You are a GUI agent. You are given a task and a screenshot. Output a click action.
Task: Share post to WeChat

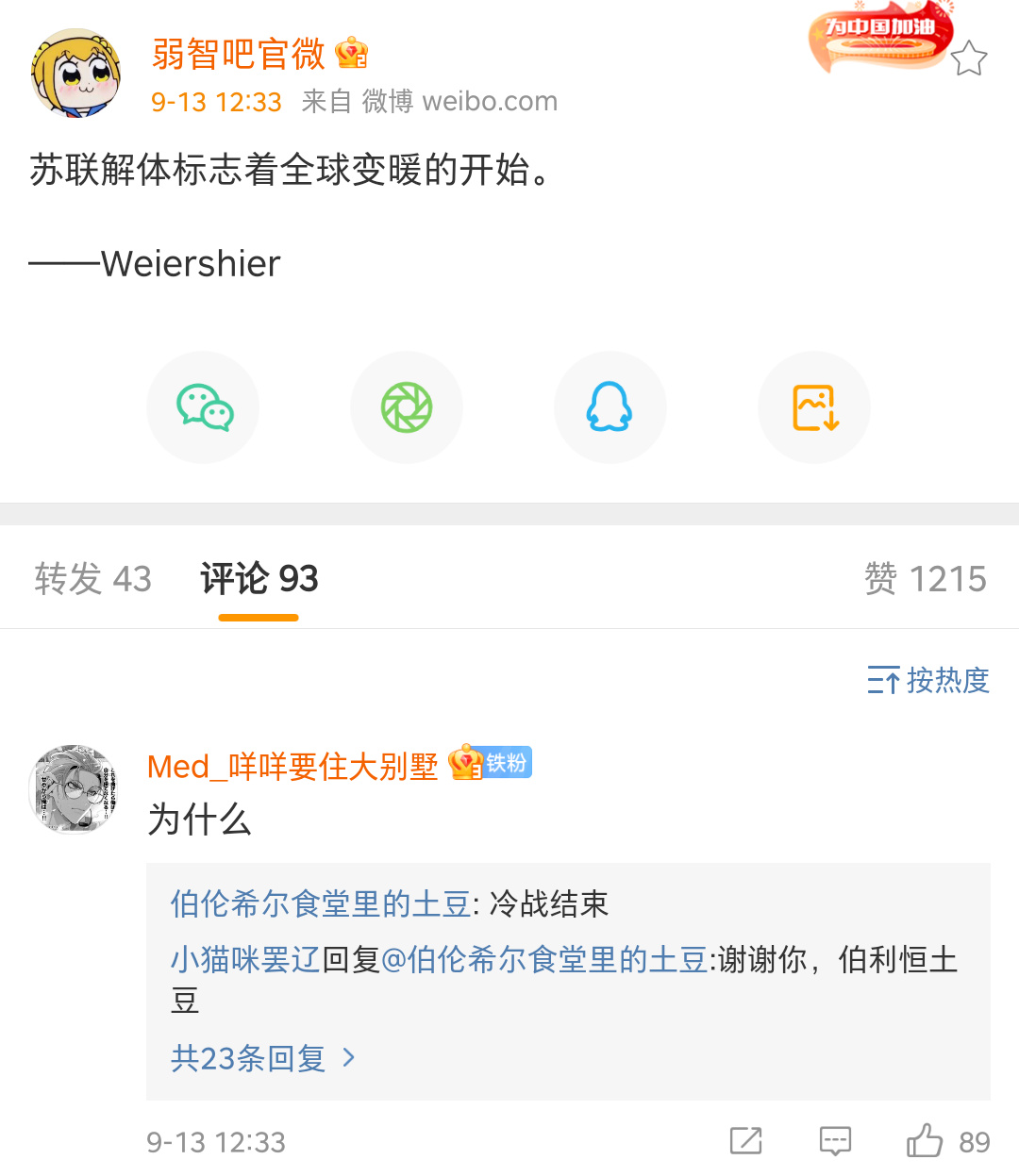click(x=204, y=407)
